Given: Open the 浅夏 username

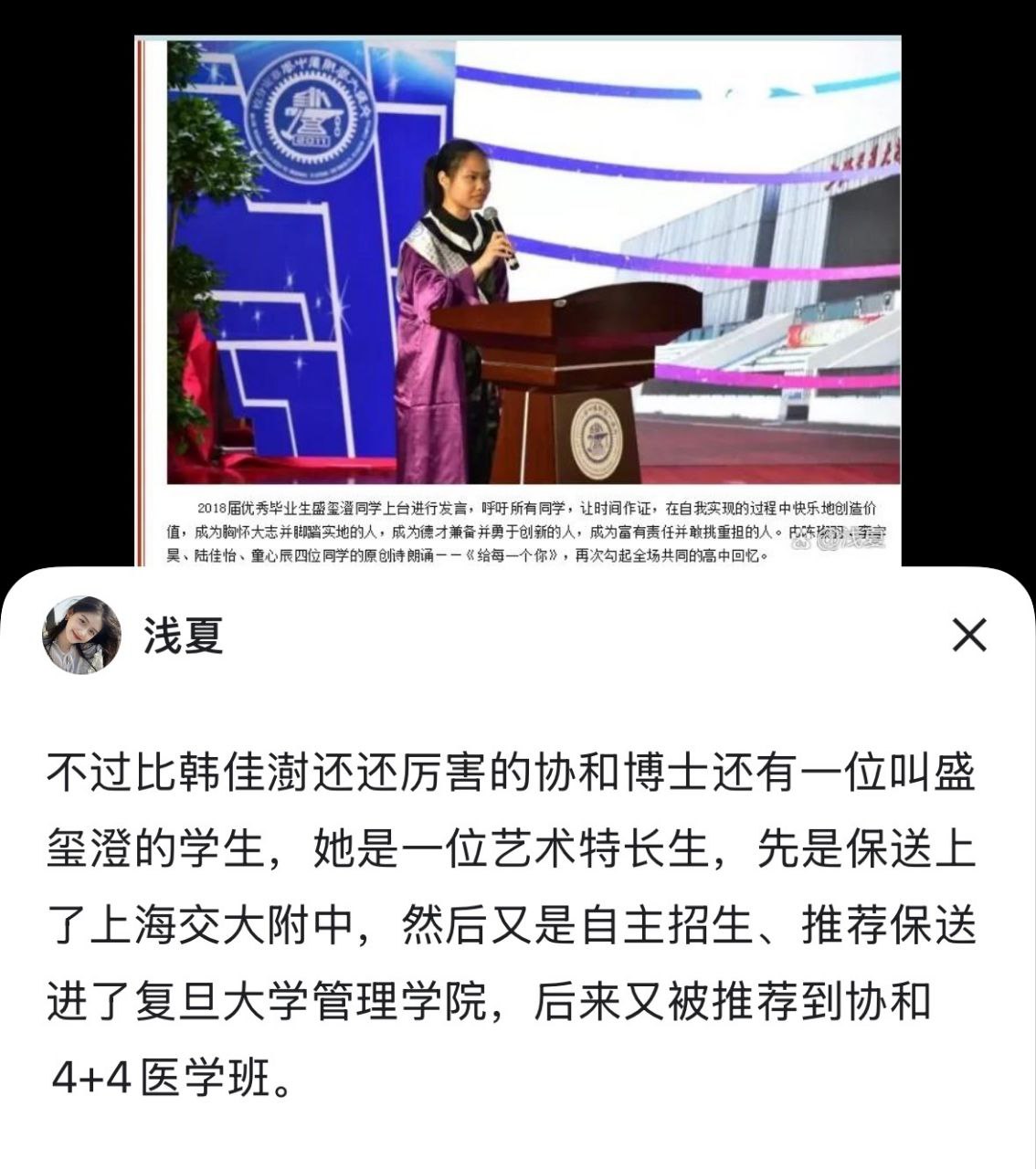Looking at the screenshot, I should (x=184, y=635).
